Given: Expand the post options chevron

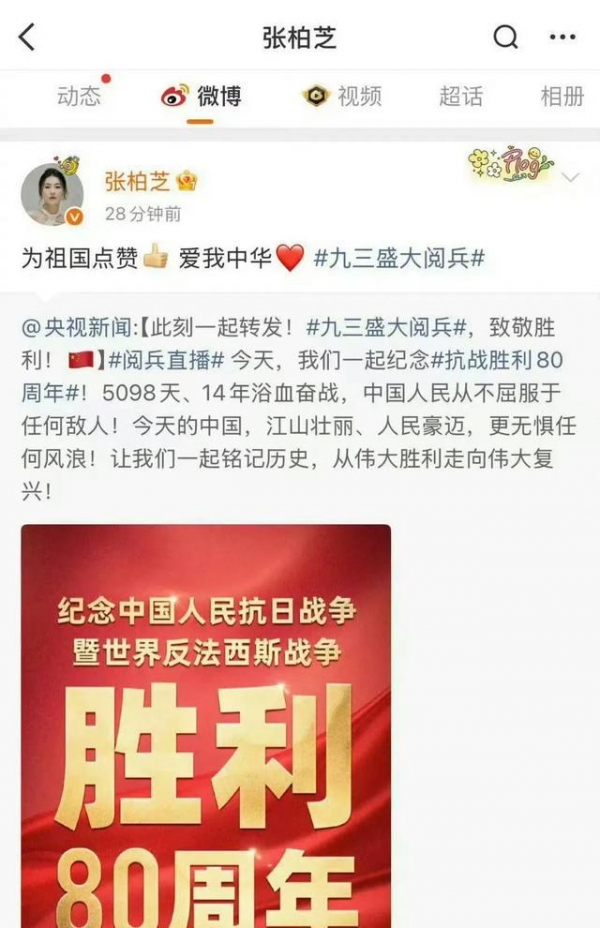Looking at the screenshot, I should pyautogui.click(x=571, y=178).
